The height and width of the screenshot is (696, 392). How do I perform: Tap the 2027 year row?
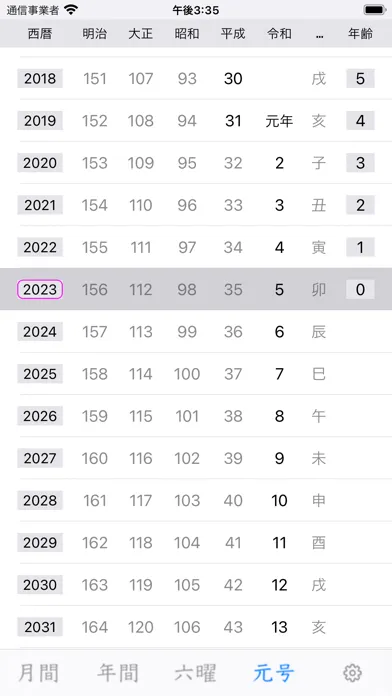pyautogui.click(x=196, y=458)
